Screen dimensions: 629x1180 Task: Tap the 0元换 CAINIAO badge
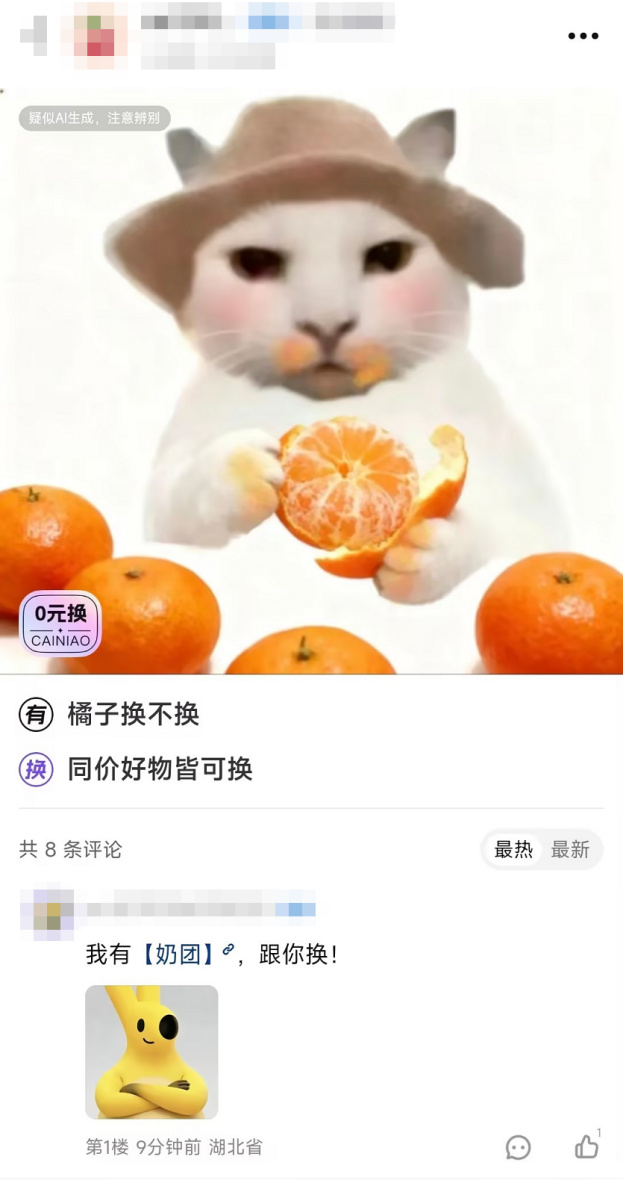pyautogui.click(x=61, y=624)
